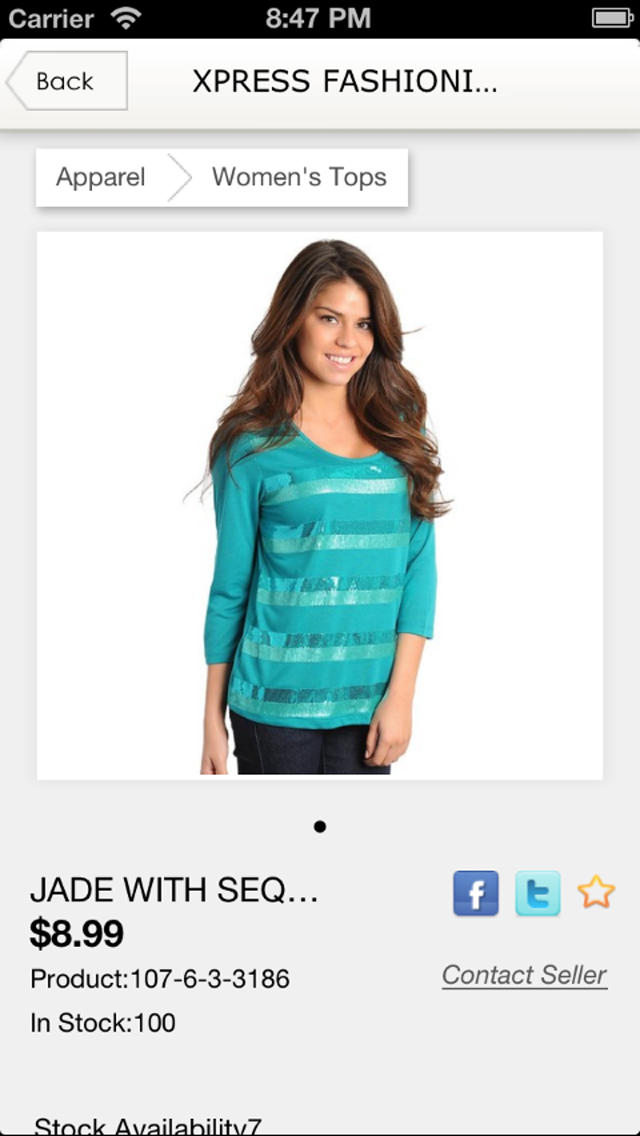The height and width of the screenshot is (1136, 640).
Task: Add this item to favorites with the star
Action: click(596, 891)
